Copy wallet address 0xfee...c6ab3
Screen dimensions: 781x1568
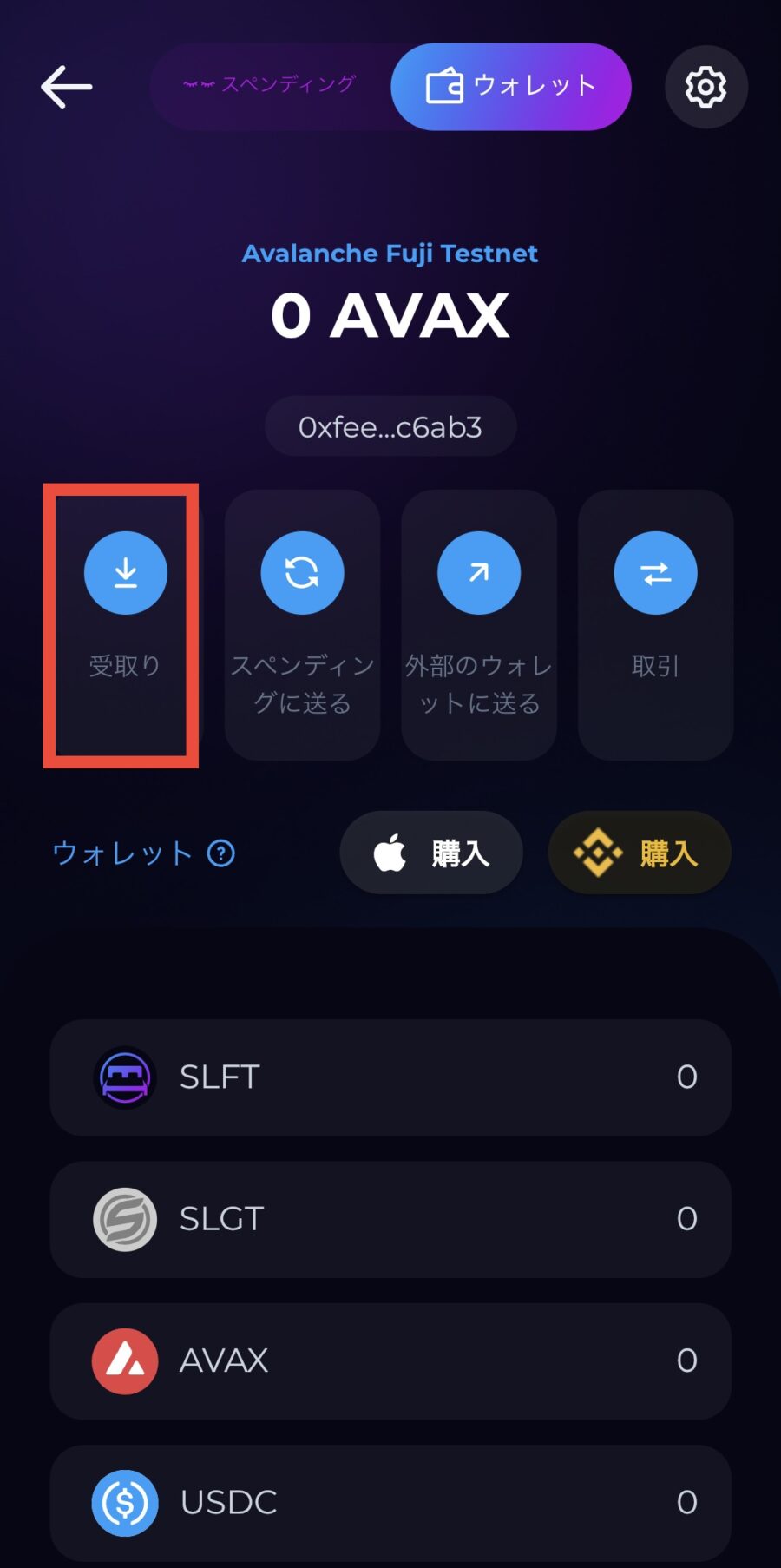(x=390, y=426)
